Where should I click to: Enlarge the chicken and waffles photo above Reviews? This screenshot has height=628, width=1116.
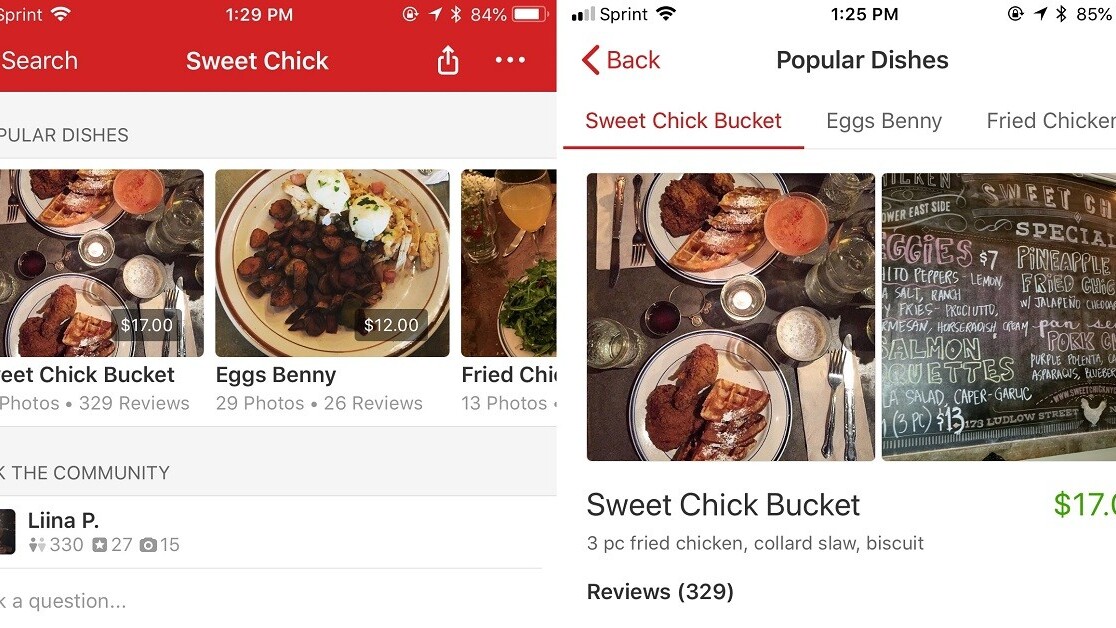(730, 317)
